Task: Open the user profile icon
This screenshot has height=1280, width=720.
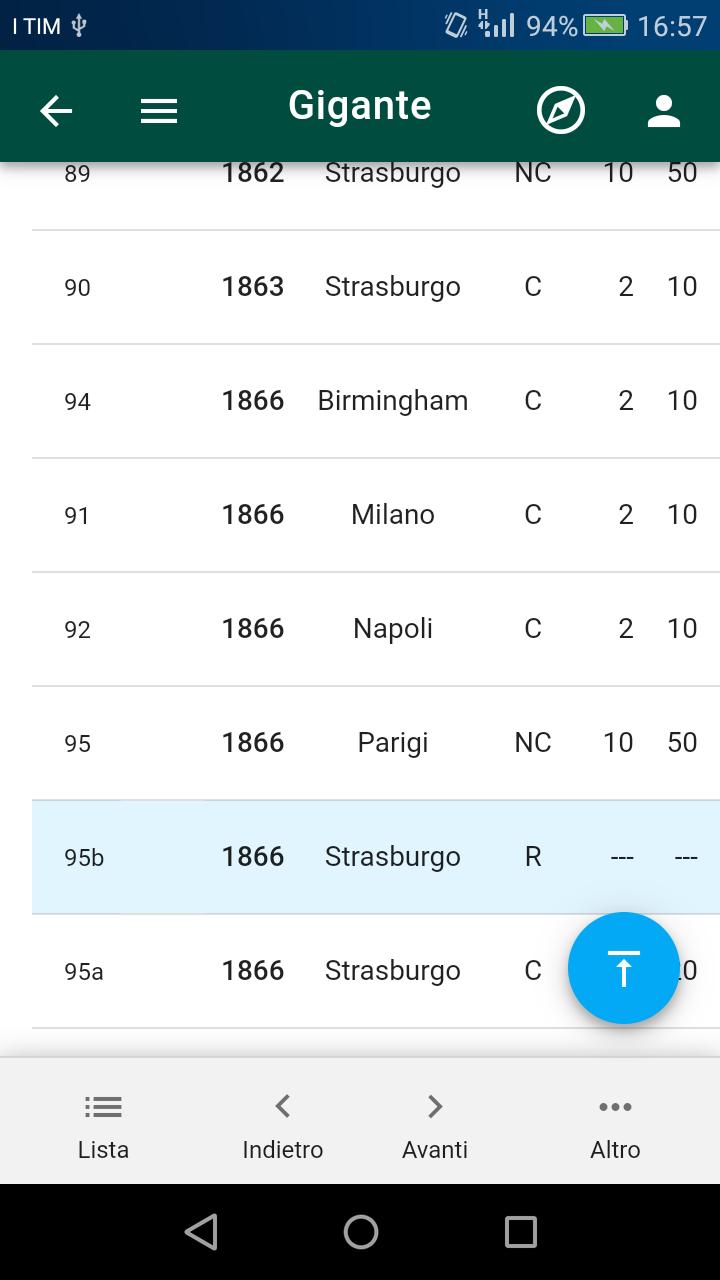Action: 664,110
